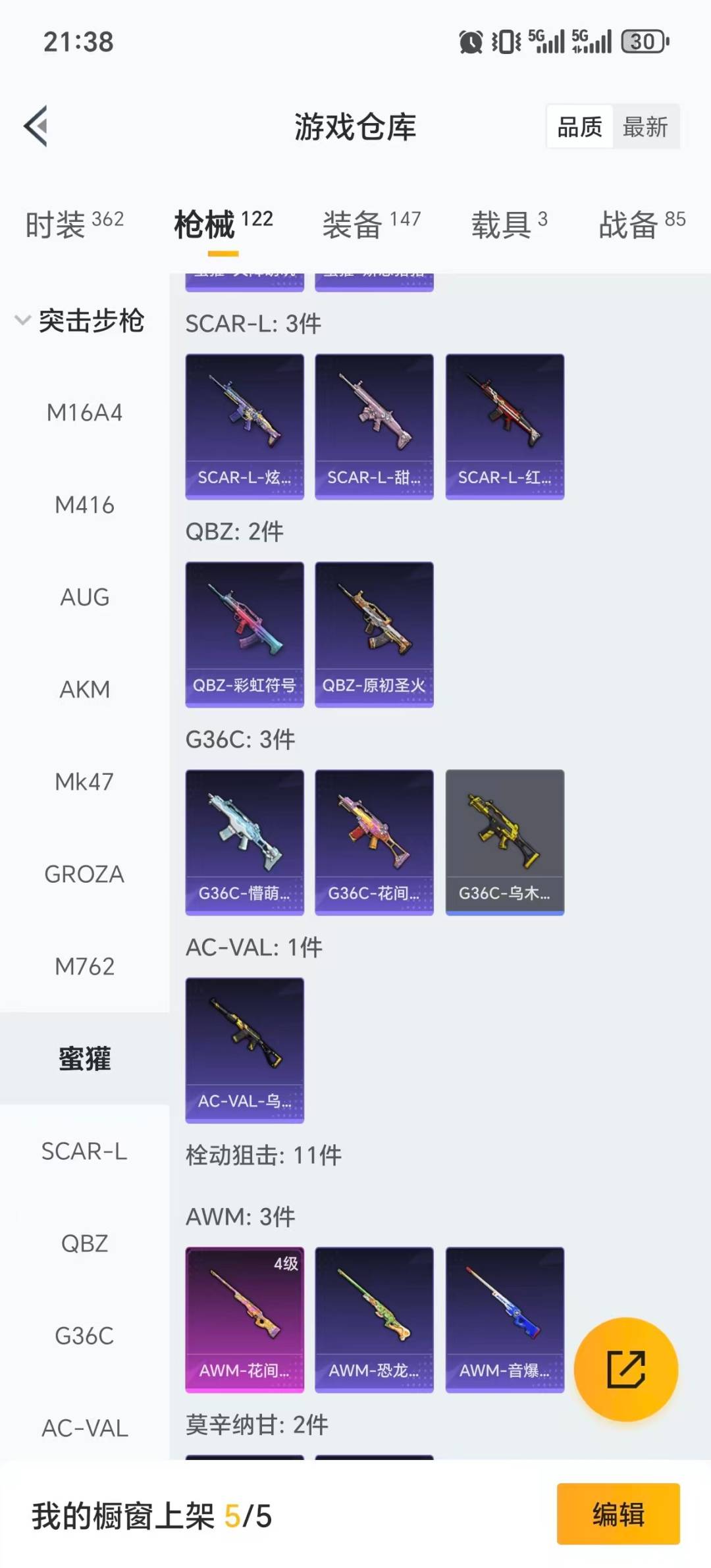The height and width of the screenshot is (1568, 711).
Task: Jump to AKM in the sidebar
Action: pos(84,689)
